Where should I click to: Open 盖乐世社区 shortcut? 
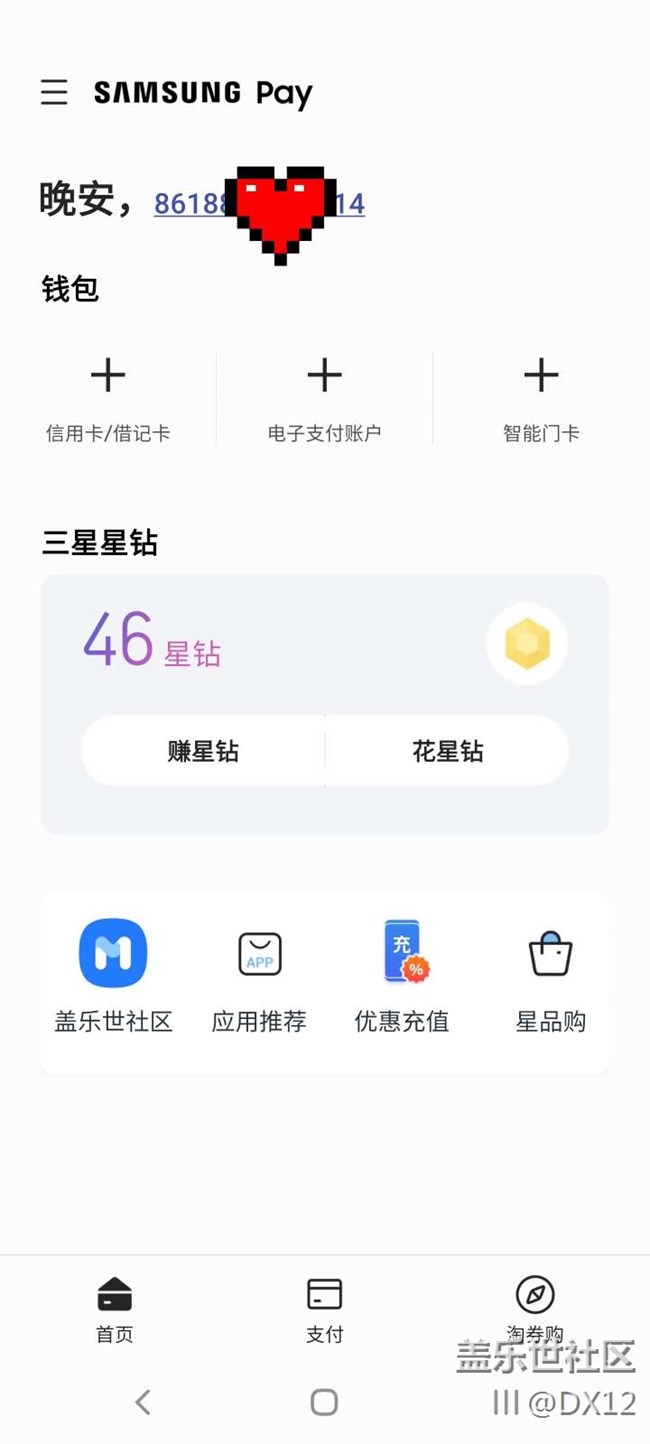tap(113, 975)
